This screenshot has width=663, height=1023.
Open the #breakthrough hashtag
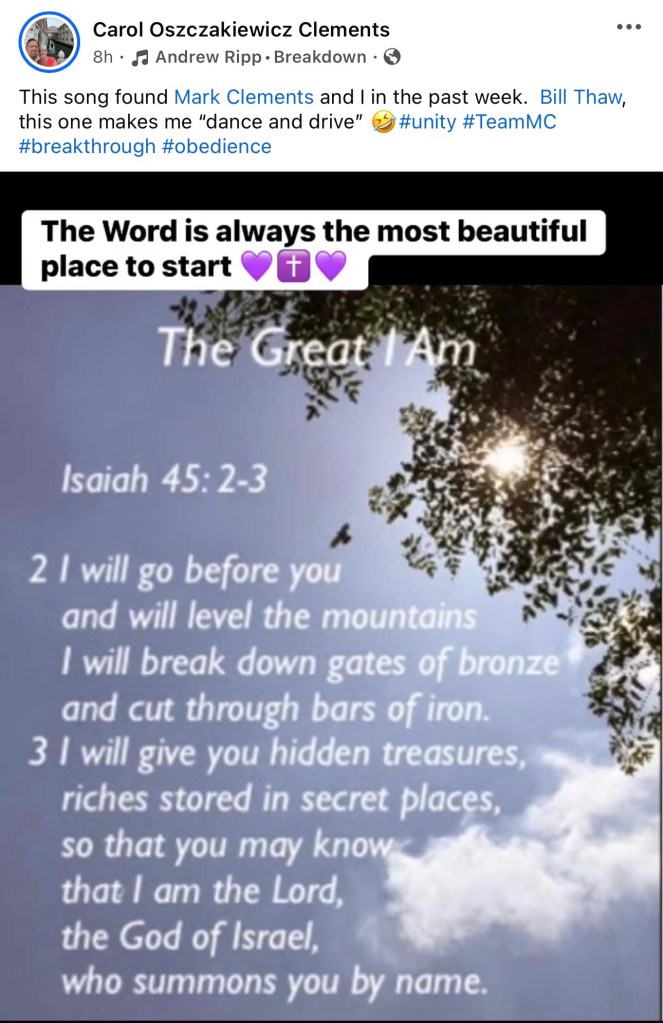(87, 146)
